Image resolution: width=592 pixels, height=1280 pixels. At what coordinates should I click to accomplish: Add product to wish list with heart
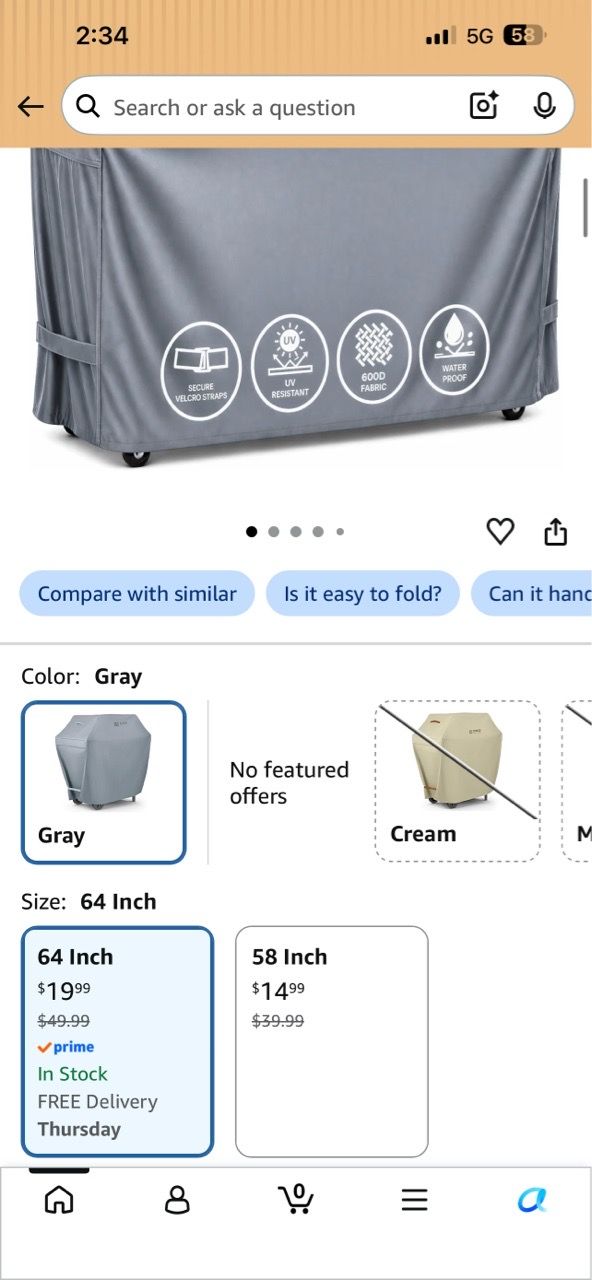(500, 532)
